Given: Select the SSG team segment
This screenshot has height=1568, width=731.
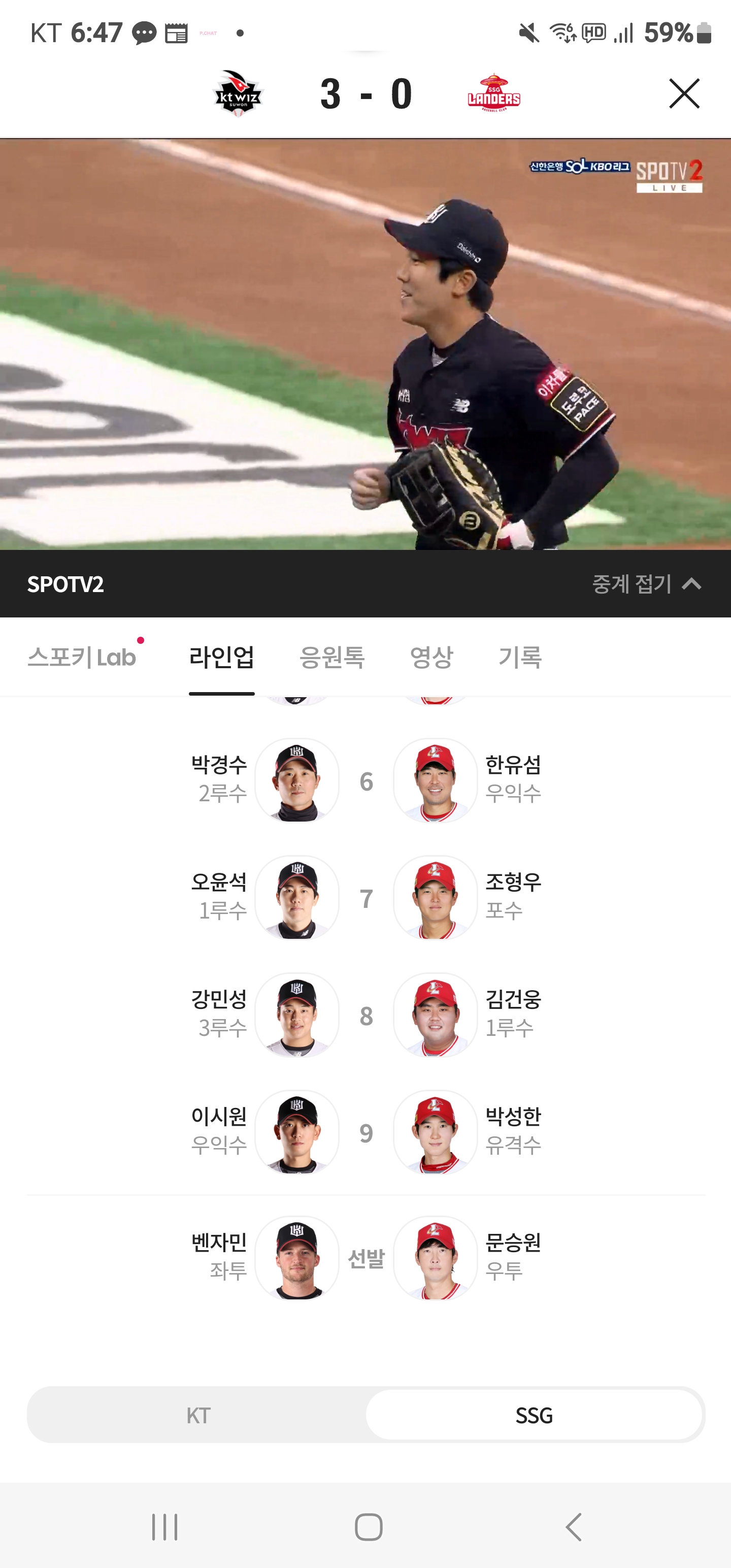Looking at the screenshot, I should click(534, 1415).
